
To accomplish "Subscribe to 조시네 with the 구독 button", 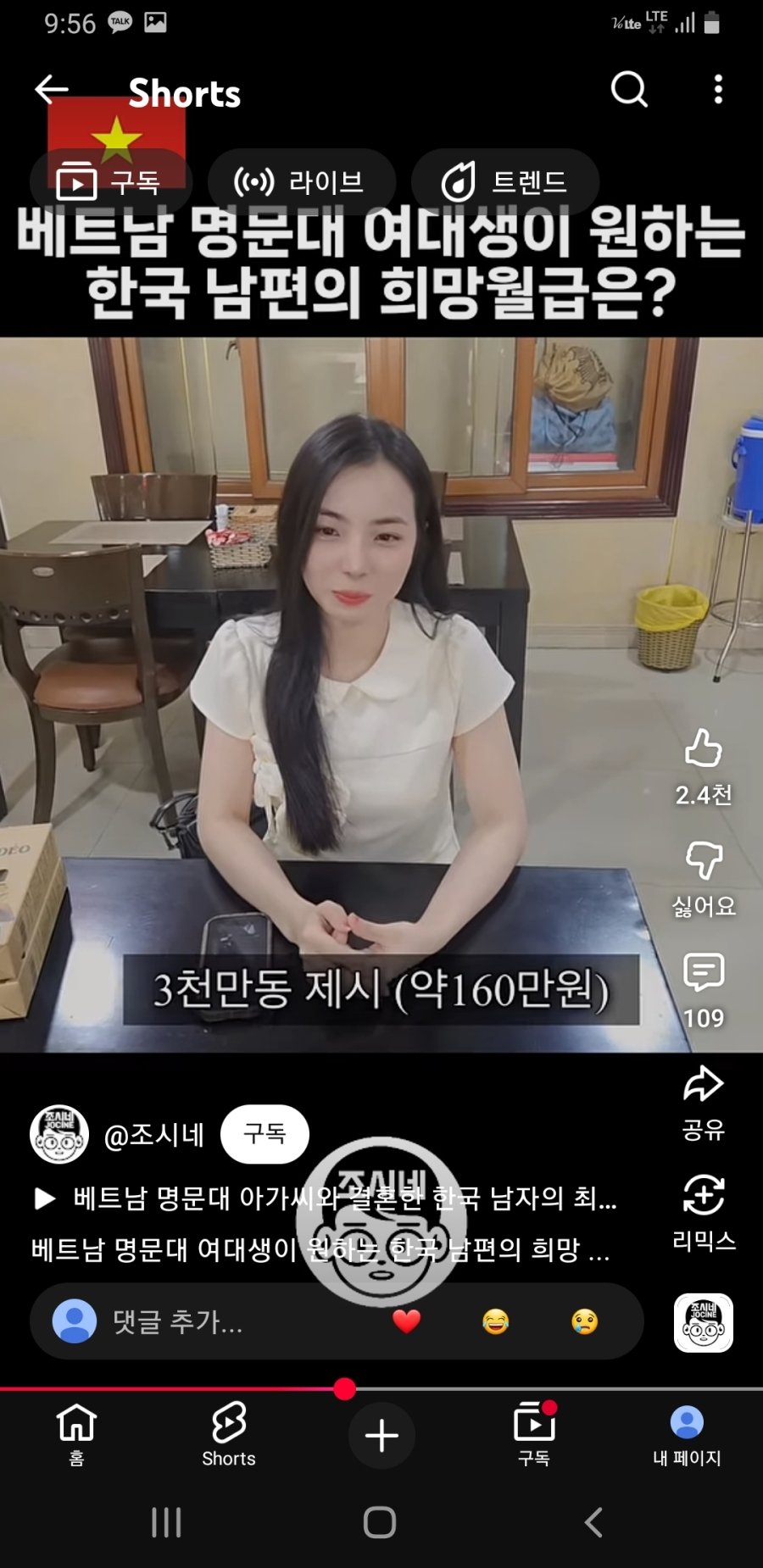I will coord(264,1134).
